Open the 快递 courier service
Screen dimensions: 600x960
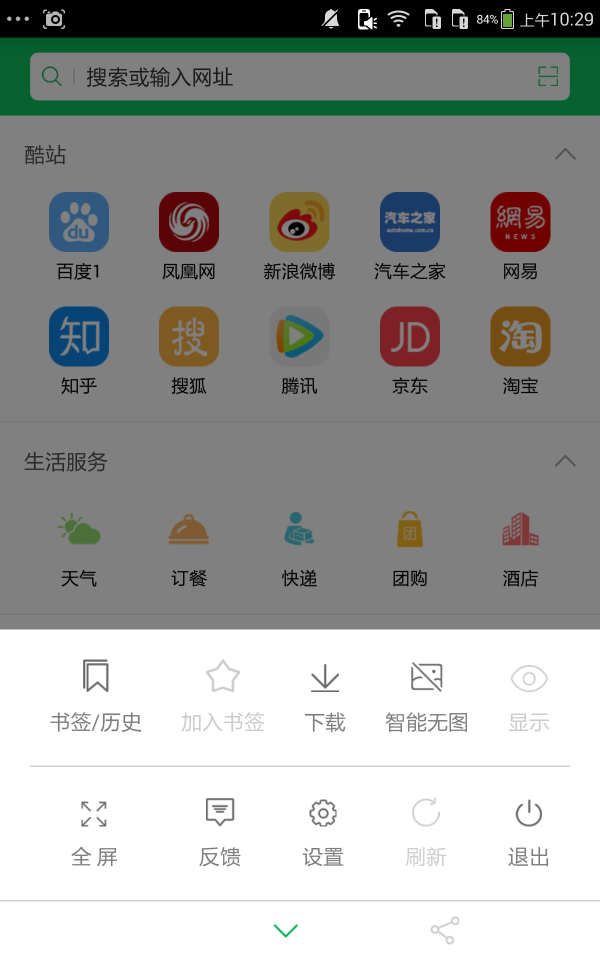point(299,545)
